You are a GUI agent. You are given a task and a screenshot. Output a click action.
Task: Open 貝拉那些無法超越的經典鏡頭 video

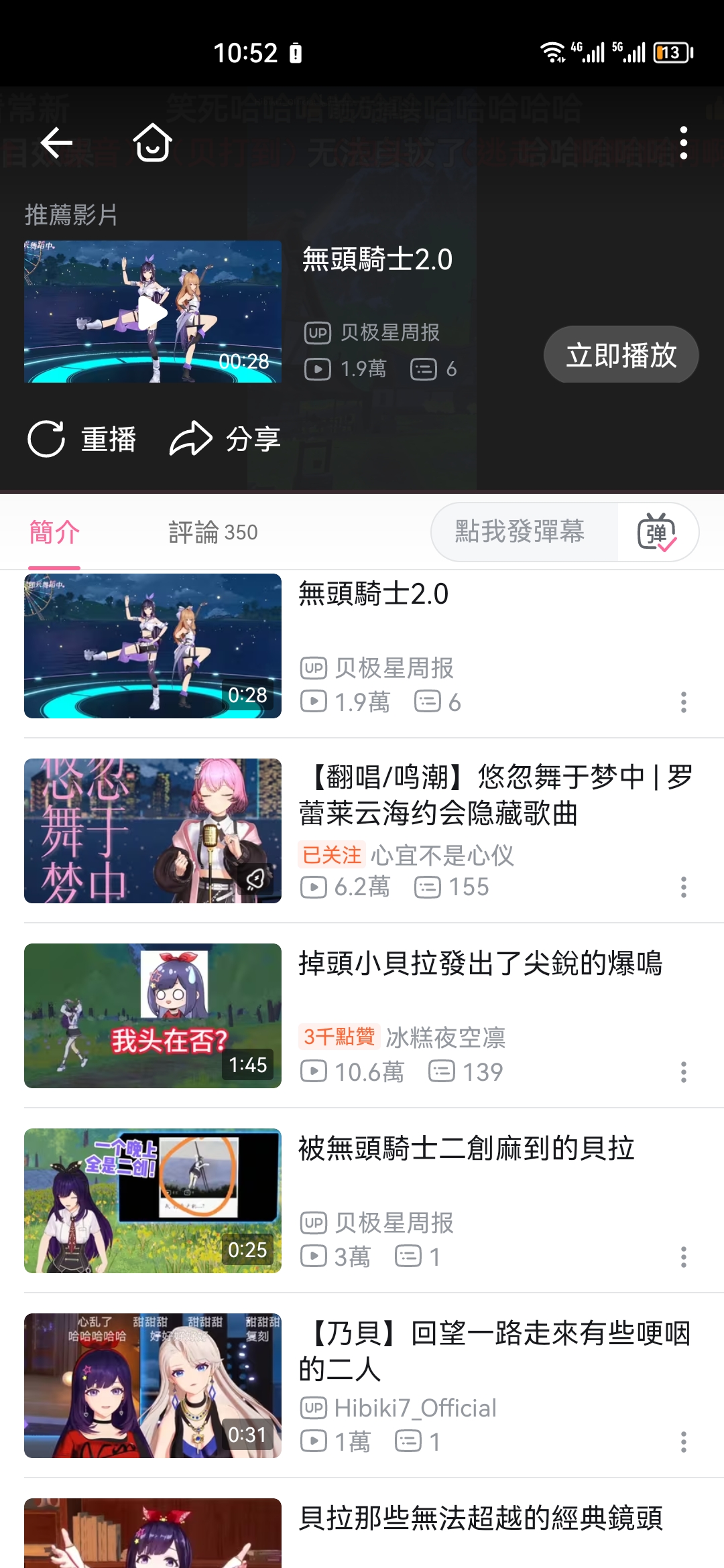480,1518
